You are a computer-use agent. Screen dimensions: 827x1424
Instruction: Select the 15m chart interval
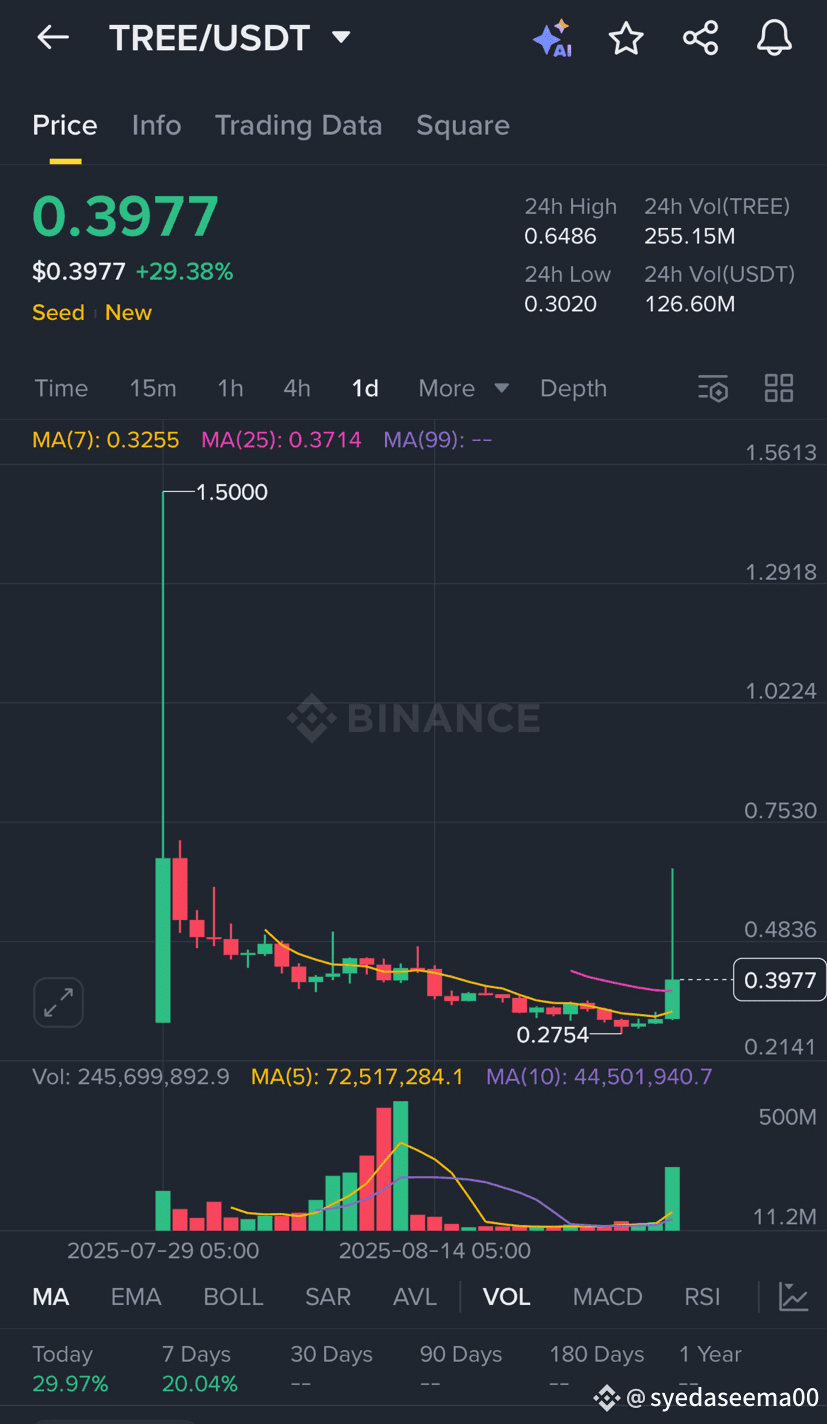click(152, 388)
